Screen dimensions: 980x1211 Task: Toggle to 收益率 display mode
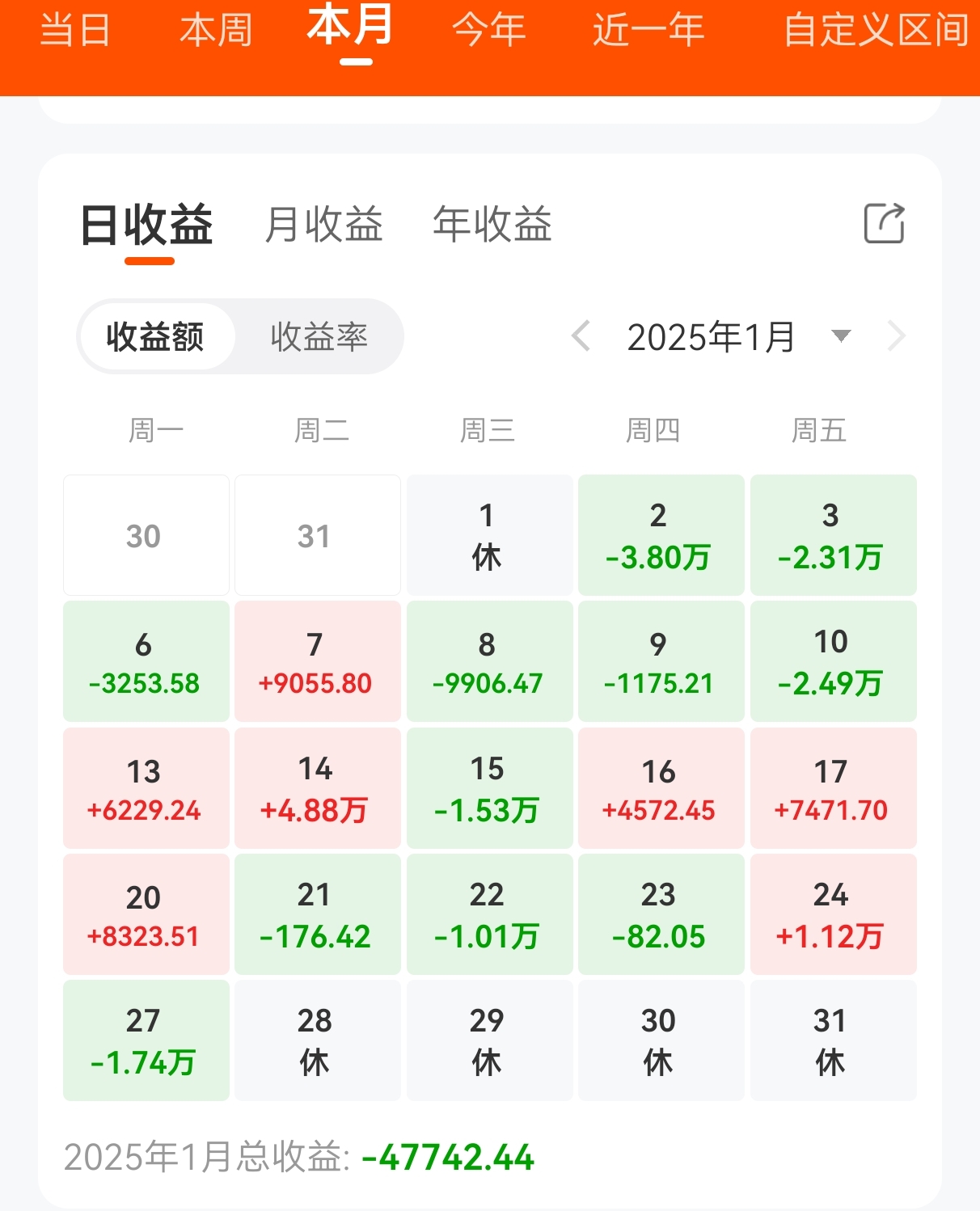[319, 336]
